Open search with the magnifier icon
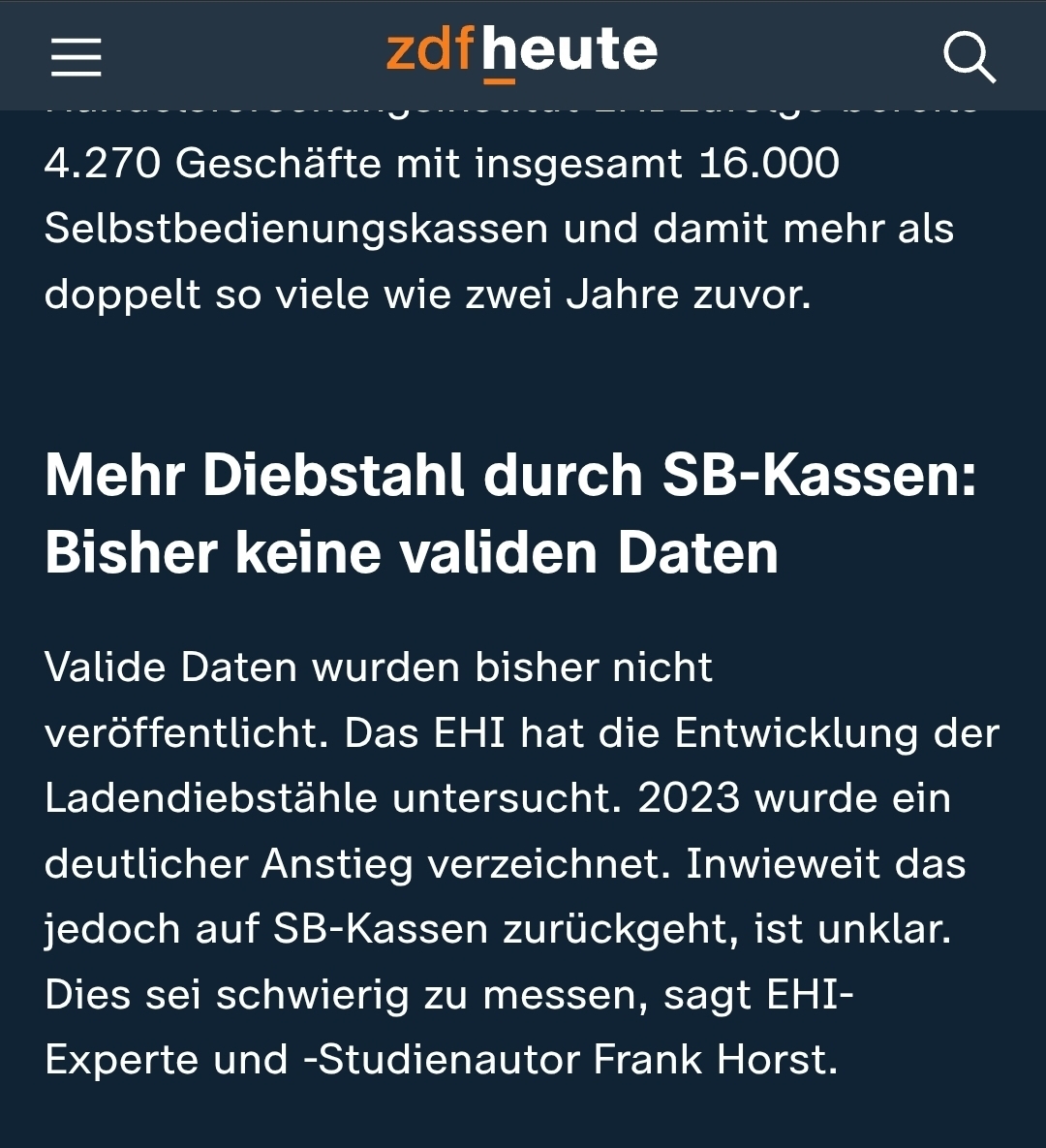Viewport: 1046px width, 1148px height. [x=969, y=56]
